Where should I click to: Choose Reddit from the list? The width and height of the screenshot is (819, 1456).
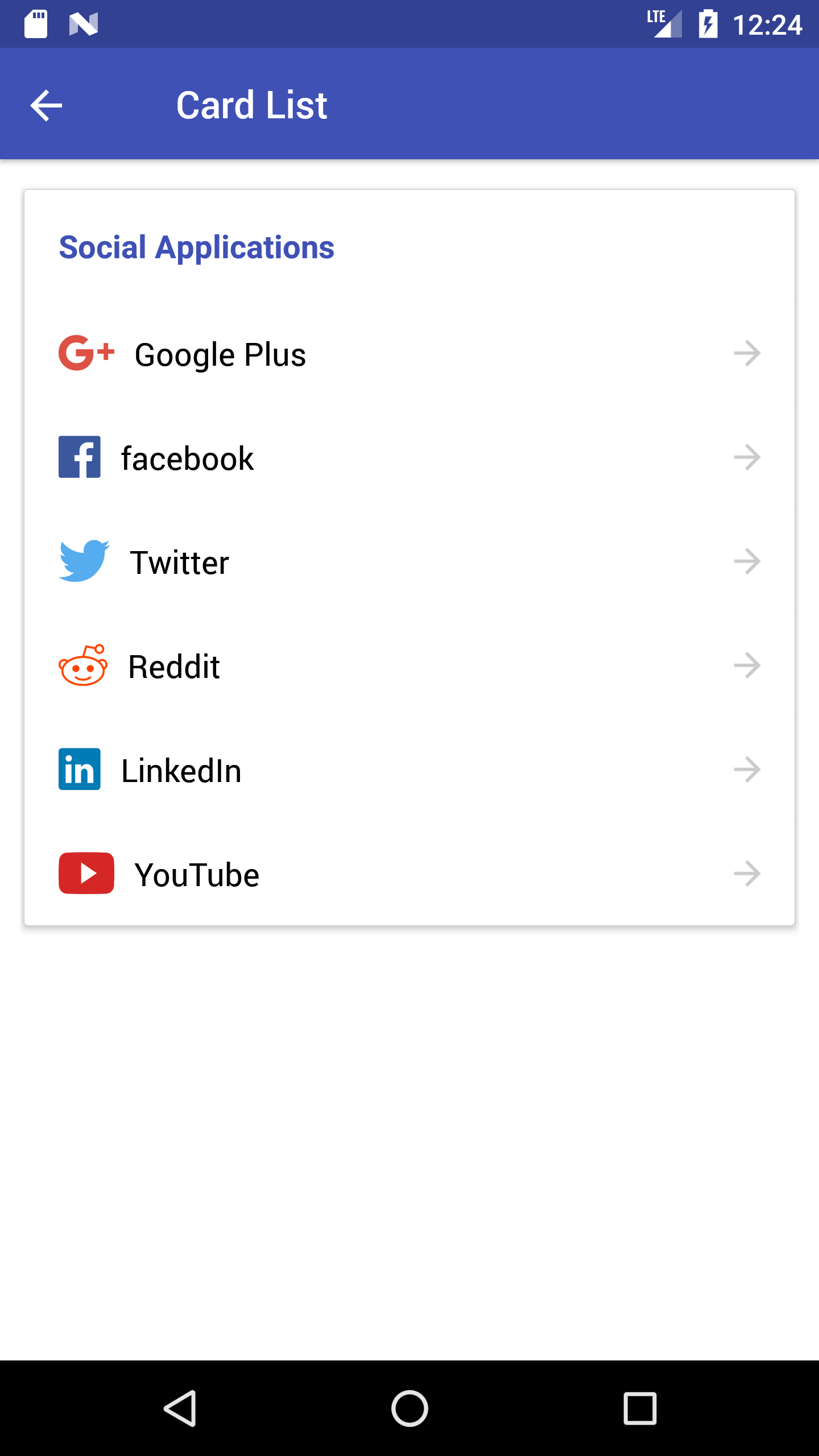pyautogui.click(x=408, y=666)
